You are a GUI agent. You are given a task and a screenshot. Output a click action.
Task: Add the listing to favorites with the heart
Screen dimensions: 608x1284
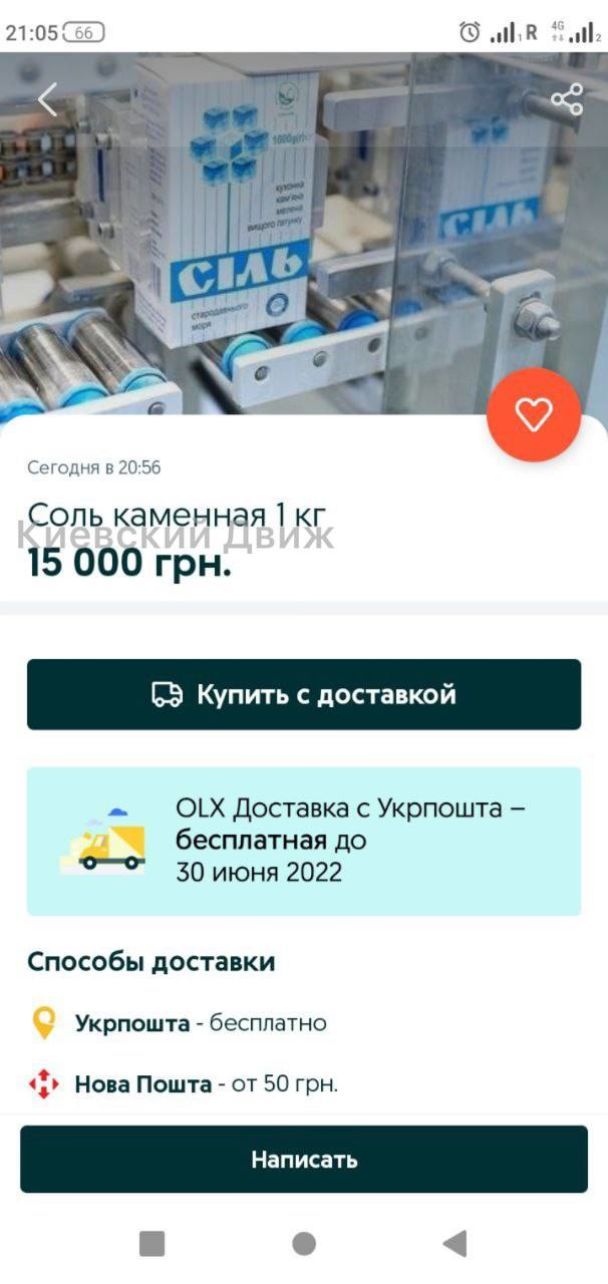(x=533, y=415)
